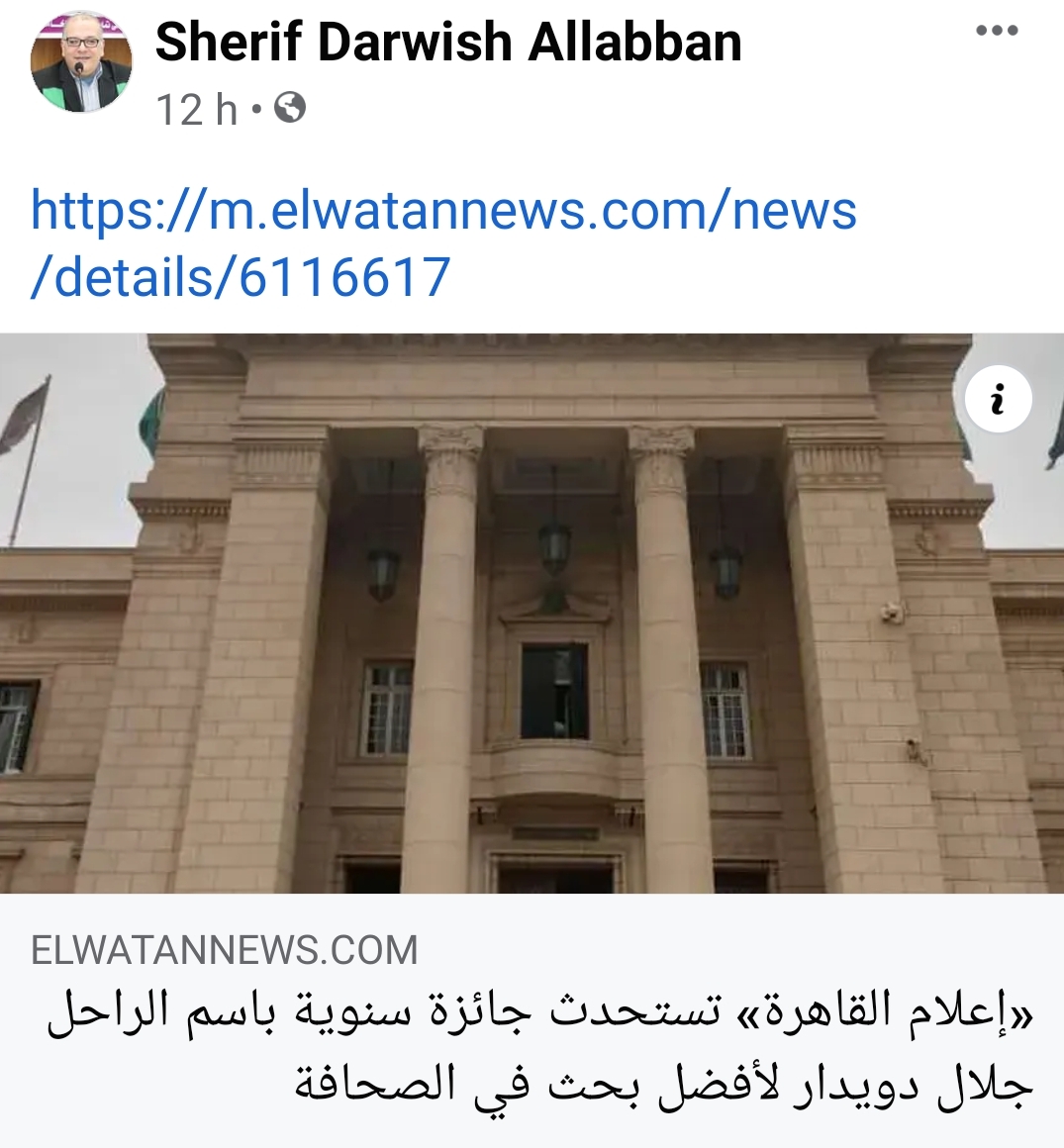
Task: Open Sherif Darwish Allabban's profile picture
Action: [81, 62]
